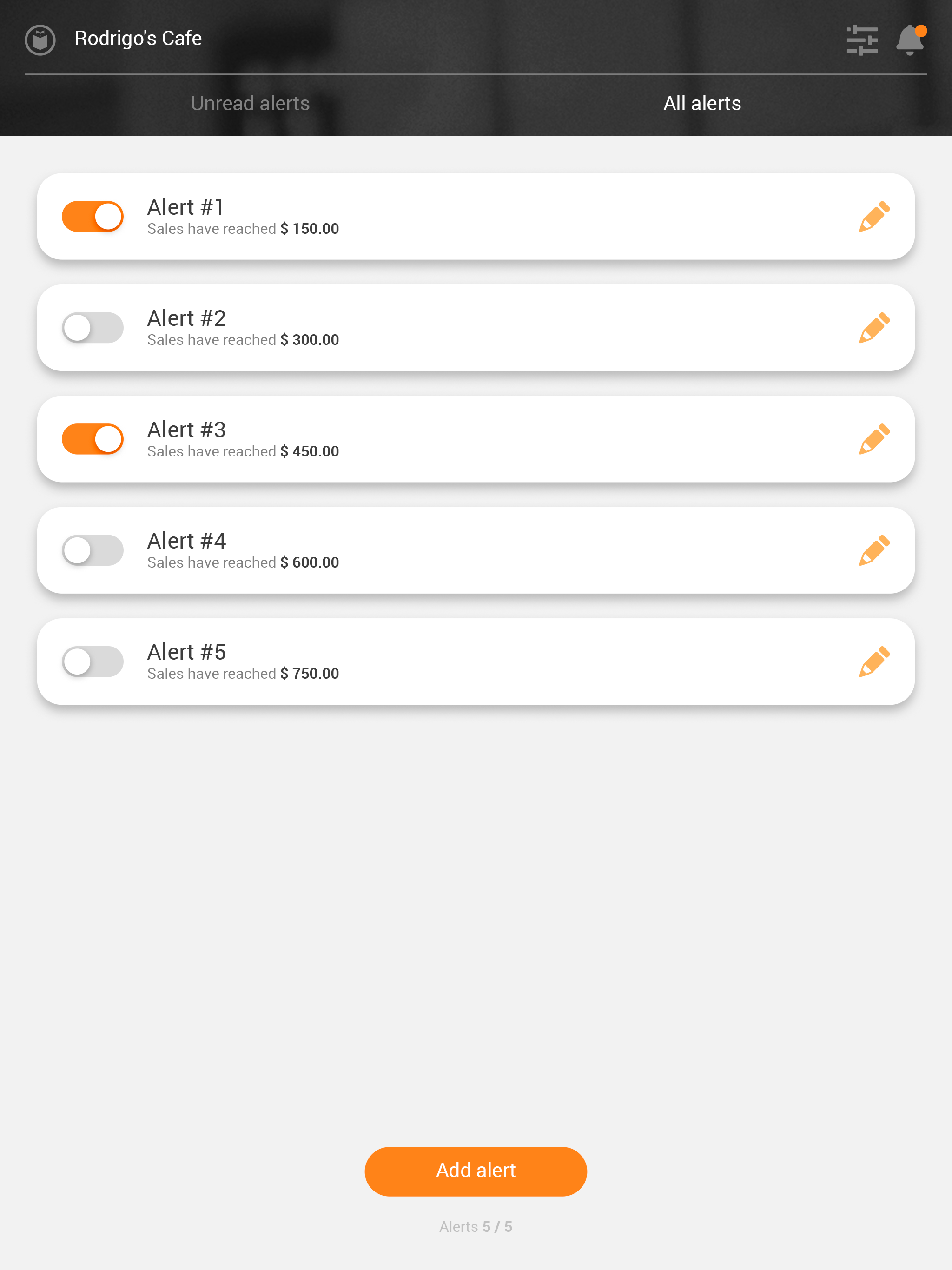
Task: Tap the Add alert button
Action: coord(476,1171)
